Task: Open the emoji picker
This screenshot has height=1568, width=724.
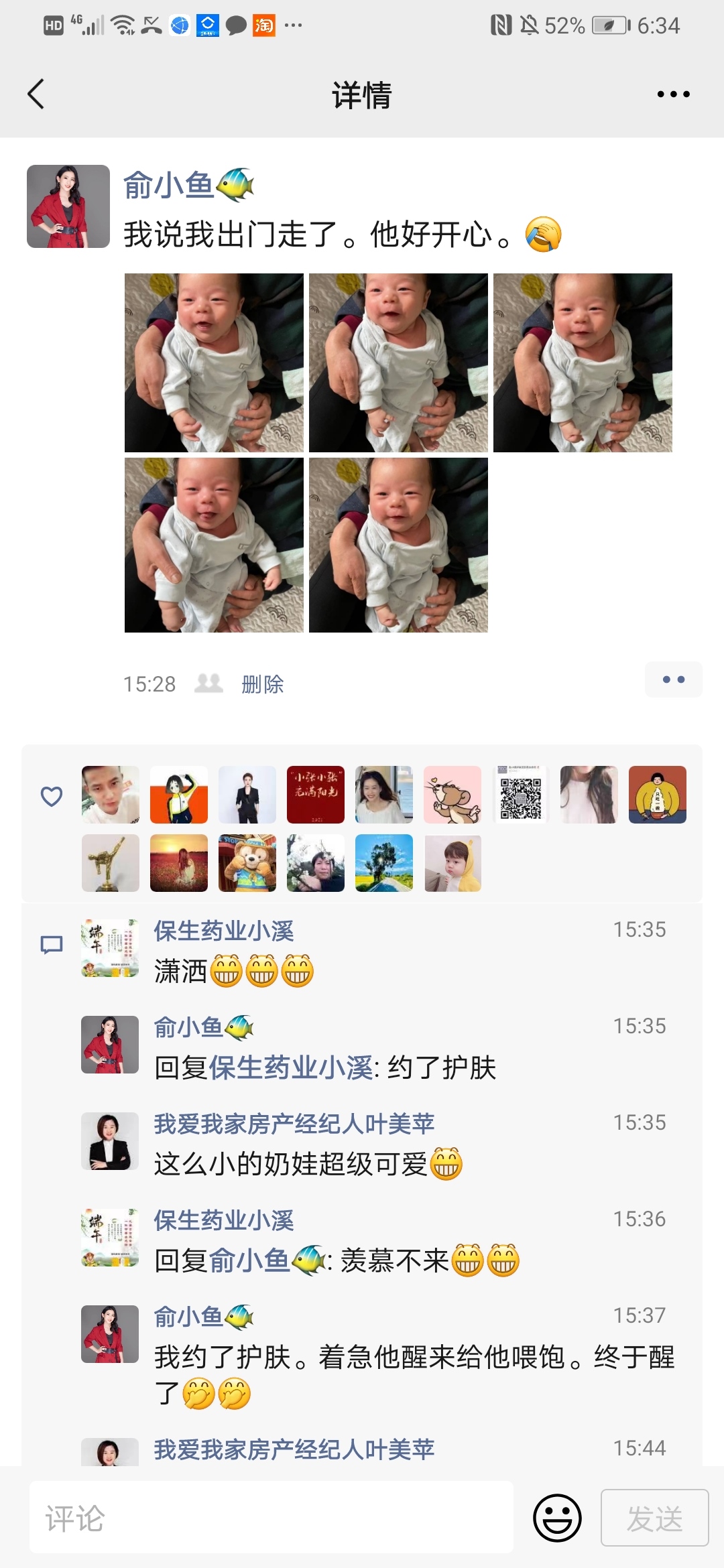Action: [557, 1518]
